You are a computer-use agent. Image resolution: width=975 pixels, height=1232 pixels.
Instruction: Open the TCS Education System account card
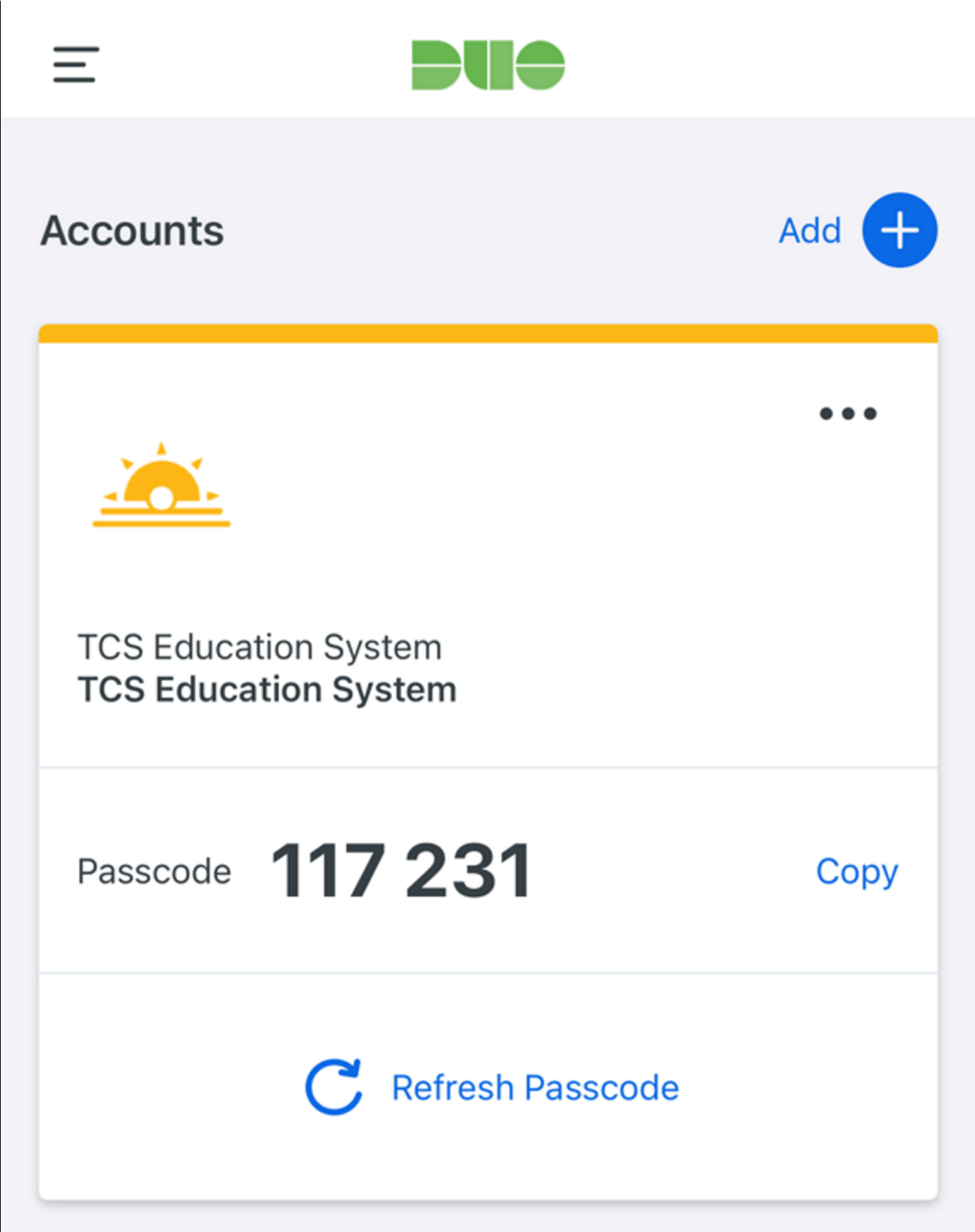pyautogui.click(x=267, y=669)
